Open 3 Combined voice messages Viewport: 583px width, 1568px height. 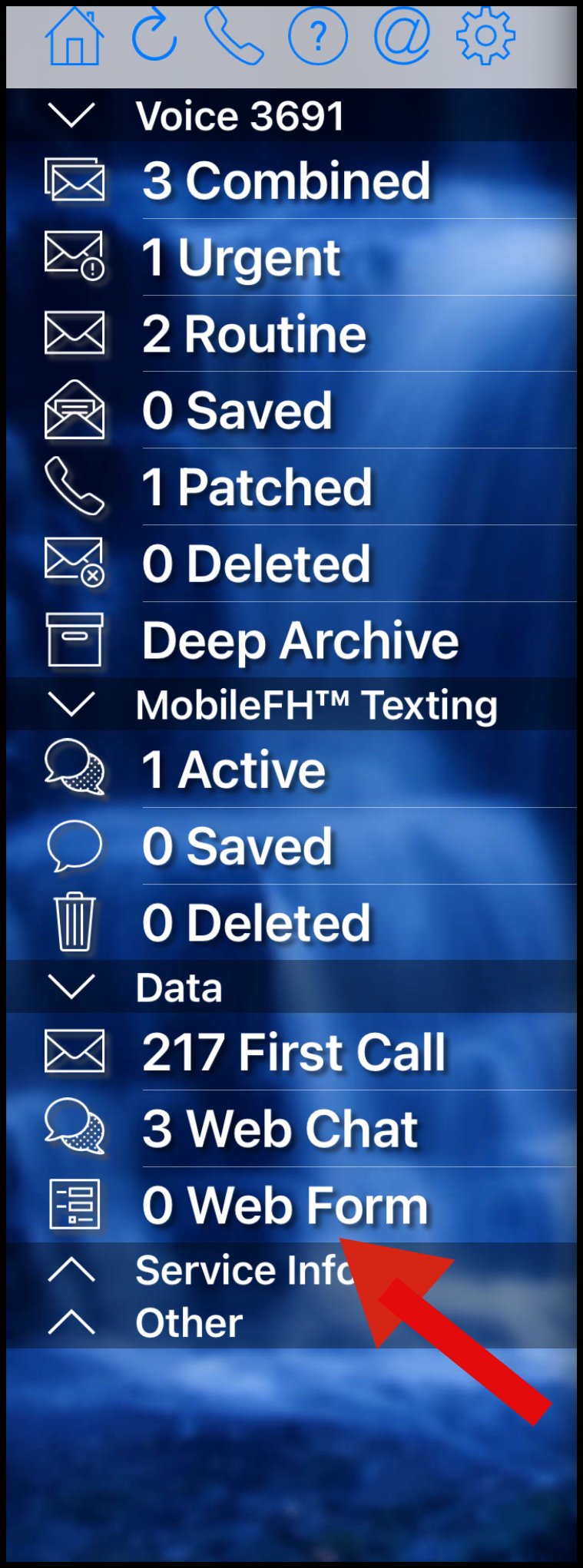(286, 181)
